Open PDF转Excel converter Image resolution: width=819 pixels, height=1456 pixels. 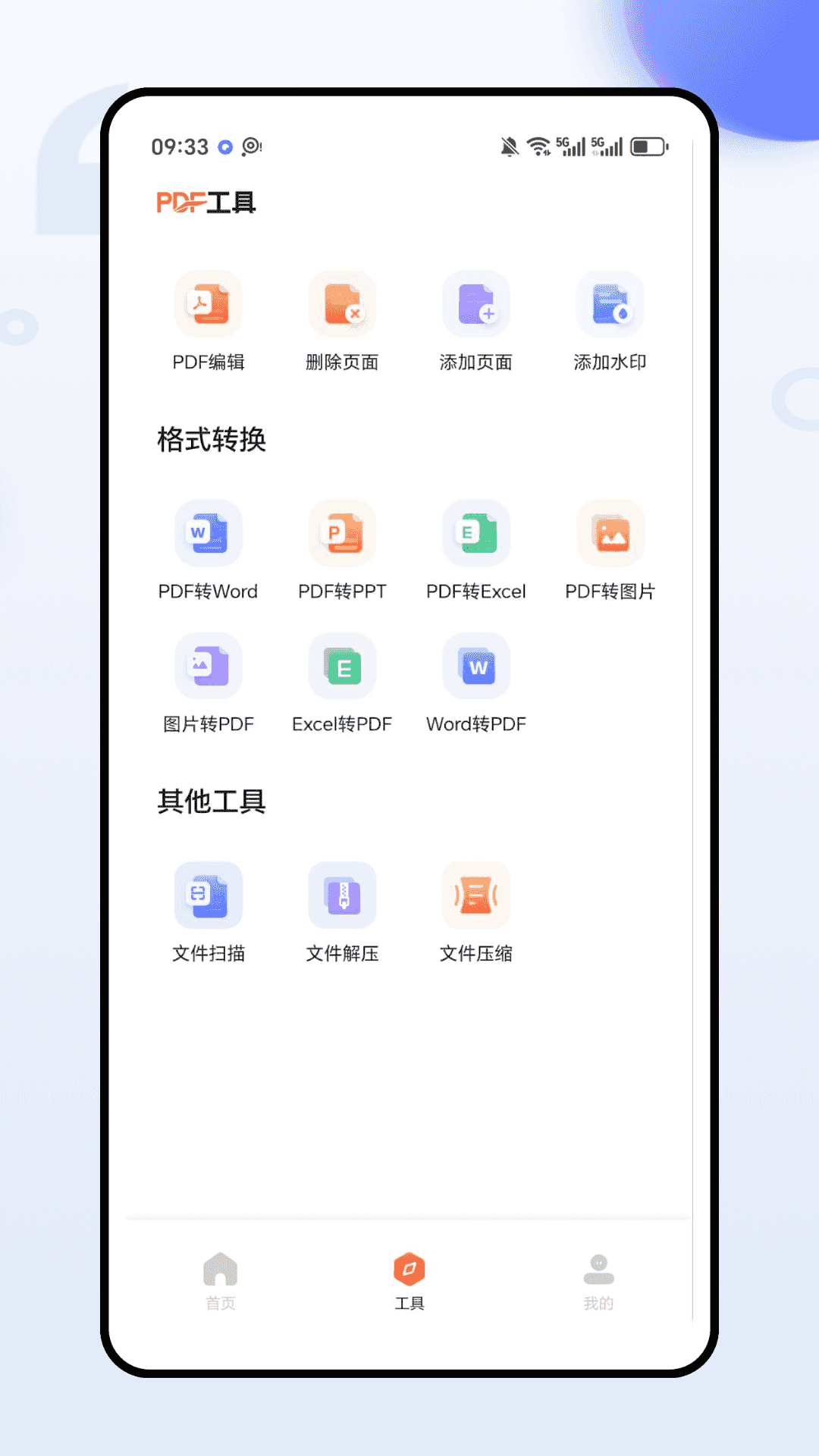[x=475, y=551]
